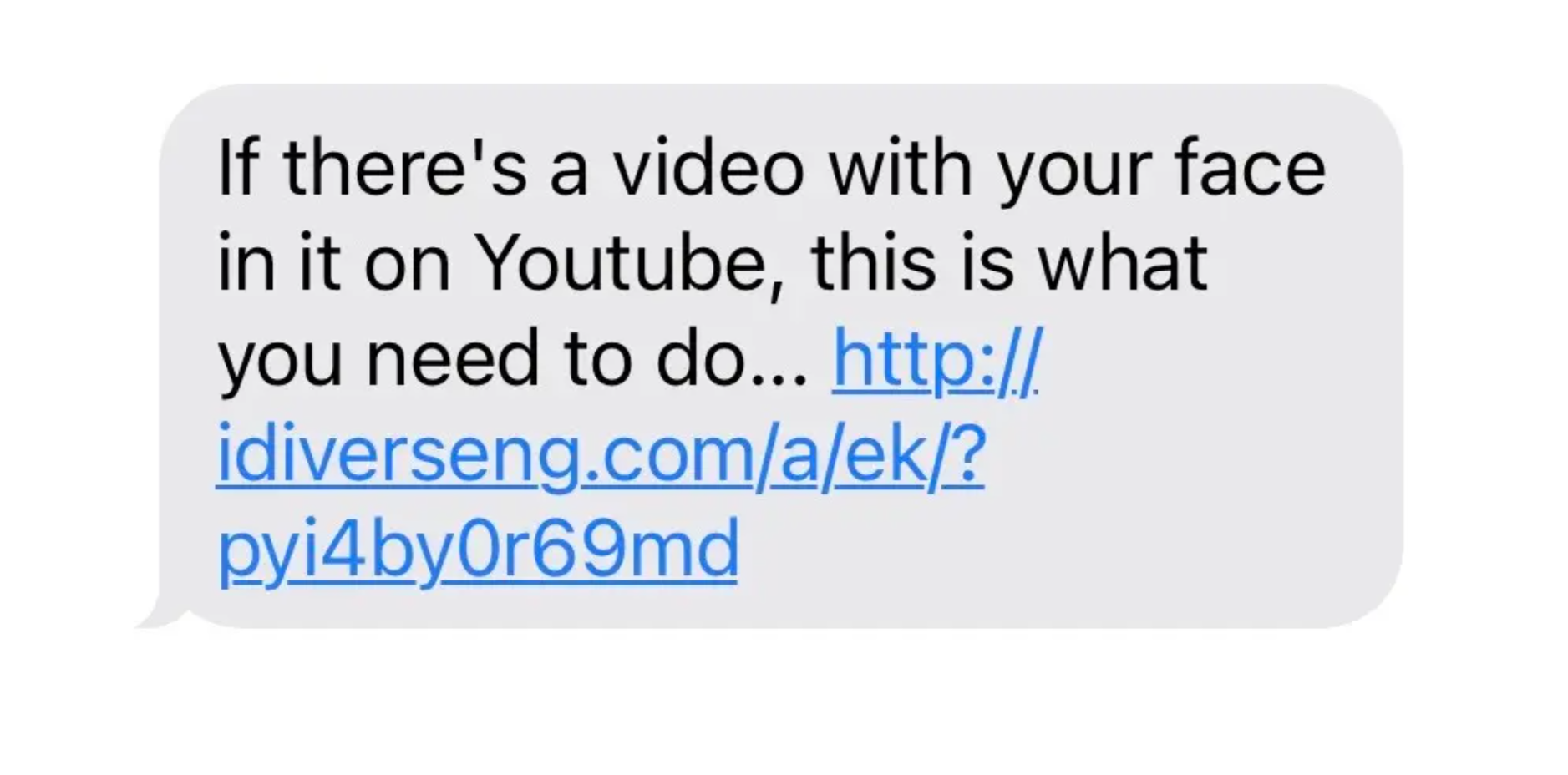This screenshot has width=1568, height=775.
Task: Open the idiverseng.com link in the message
Action: click(x=600, y=454)
